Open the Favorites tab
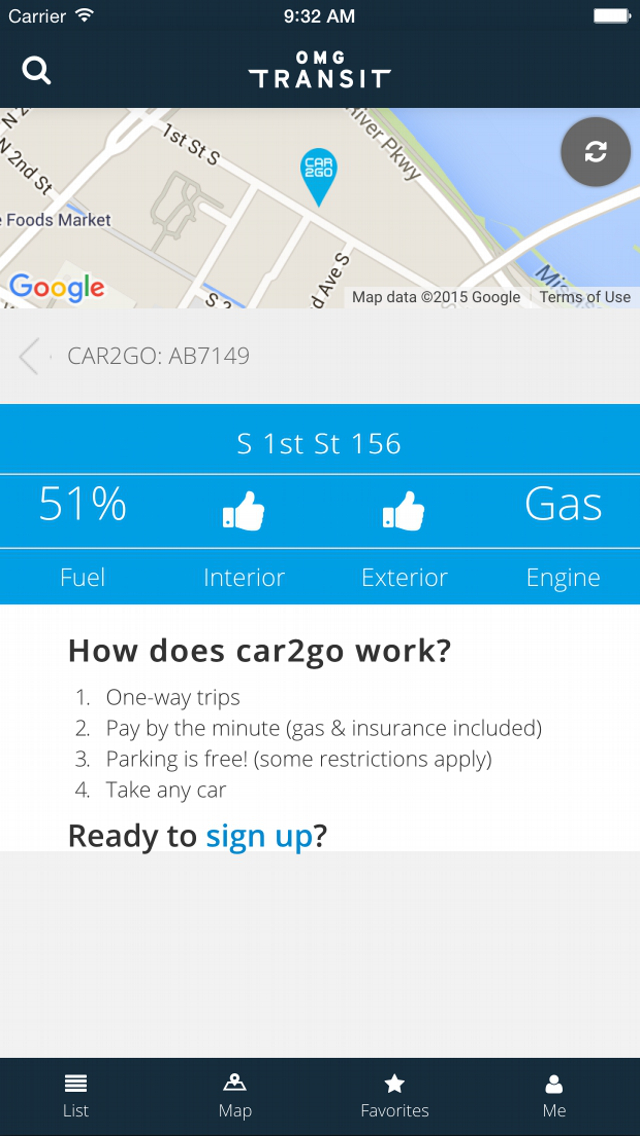640x1136 pixels. pos(394,1096)
